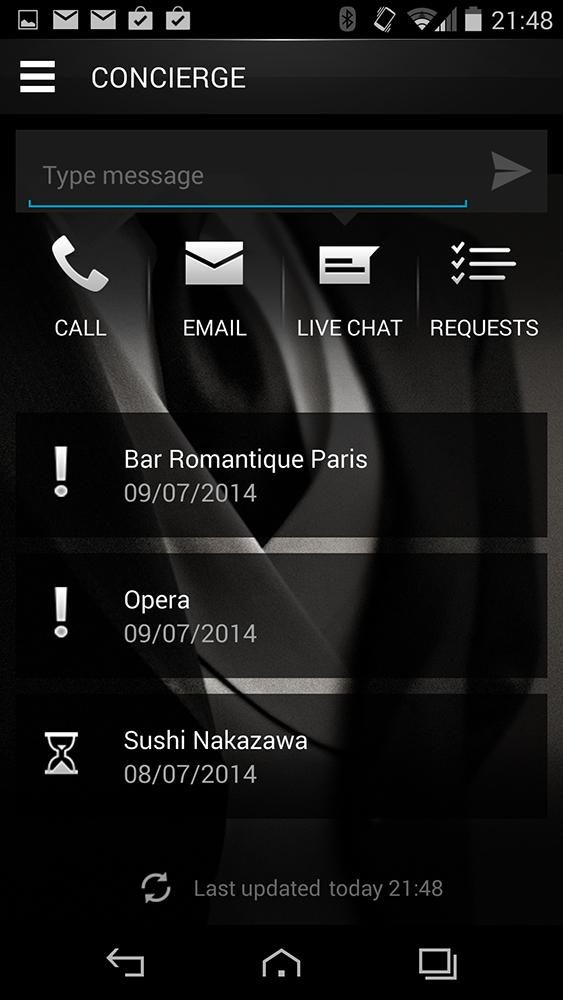Open the hamburger drawer menu

[38, 77]
